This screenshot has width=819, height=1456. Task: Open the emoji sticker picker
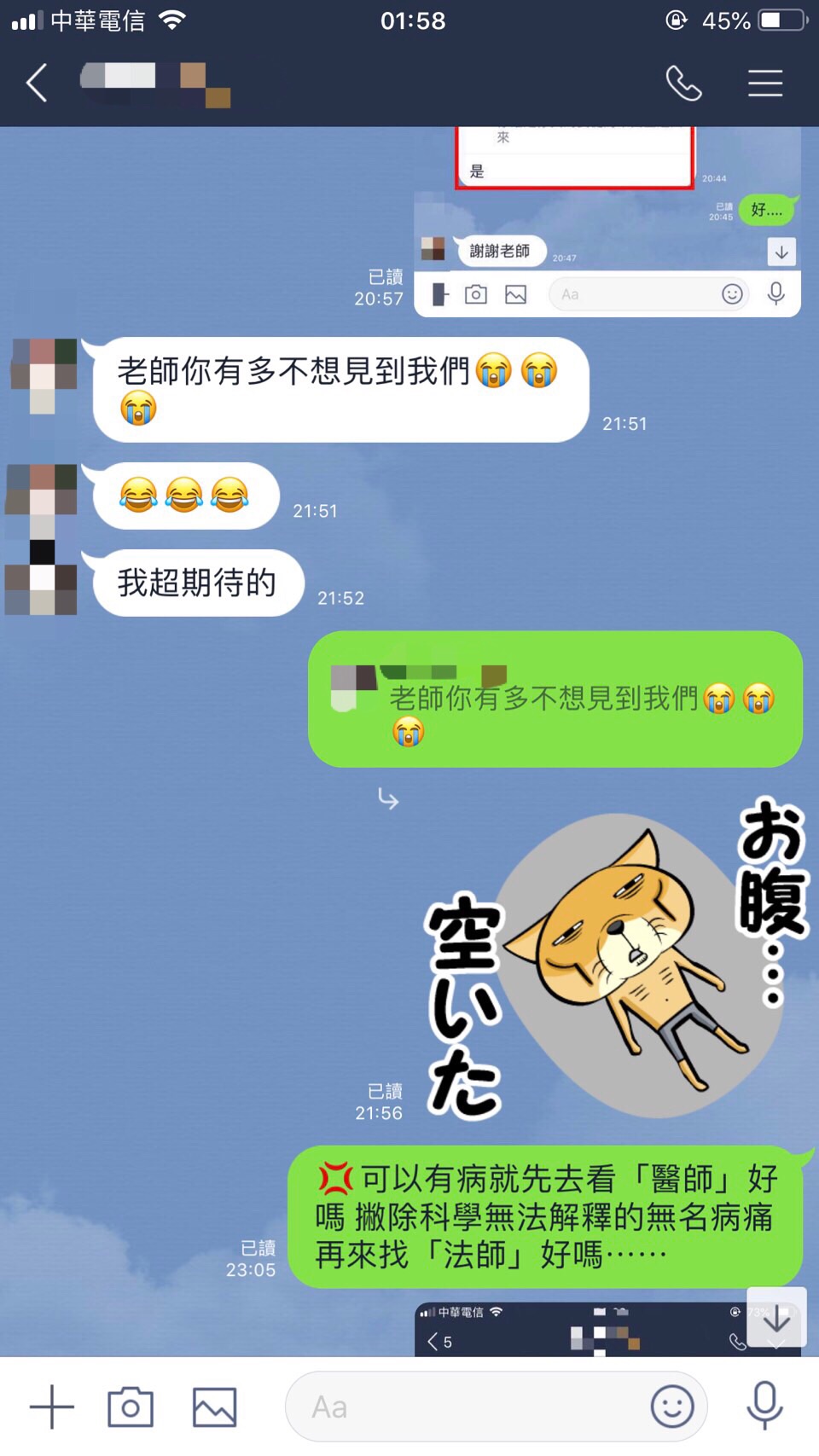click(x=672, y=1407)
